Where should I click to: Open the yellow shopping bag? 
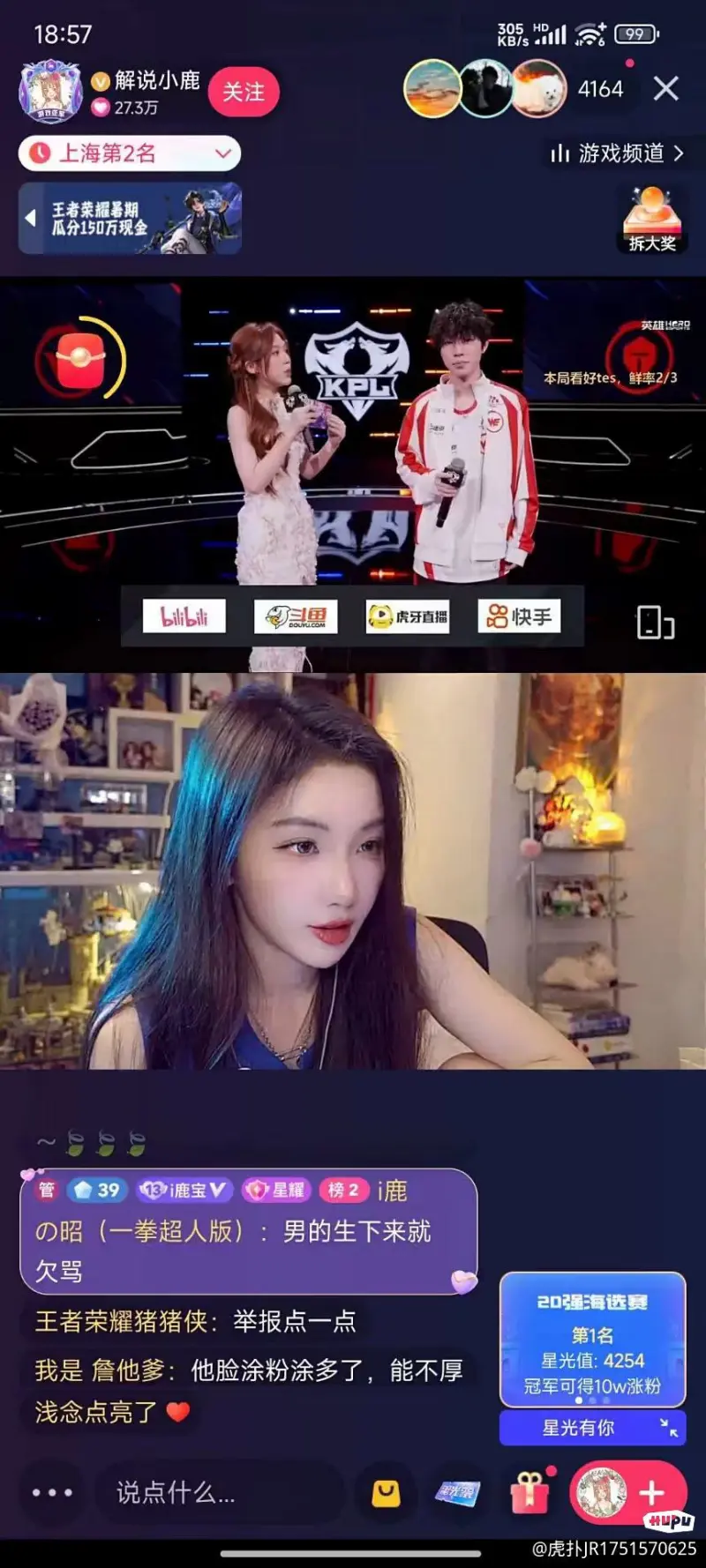click(x=386, y=1493)
